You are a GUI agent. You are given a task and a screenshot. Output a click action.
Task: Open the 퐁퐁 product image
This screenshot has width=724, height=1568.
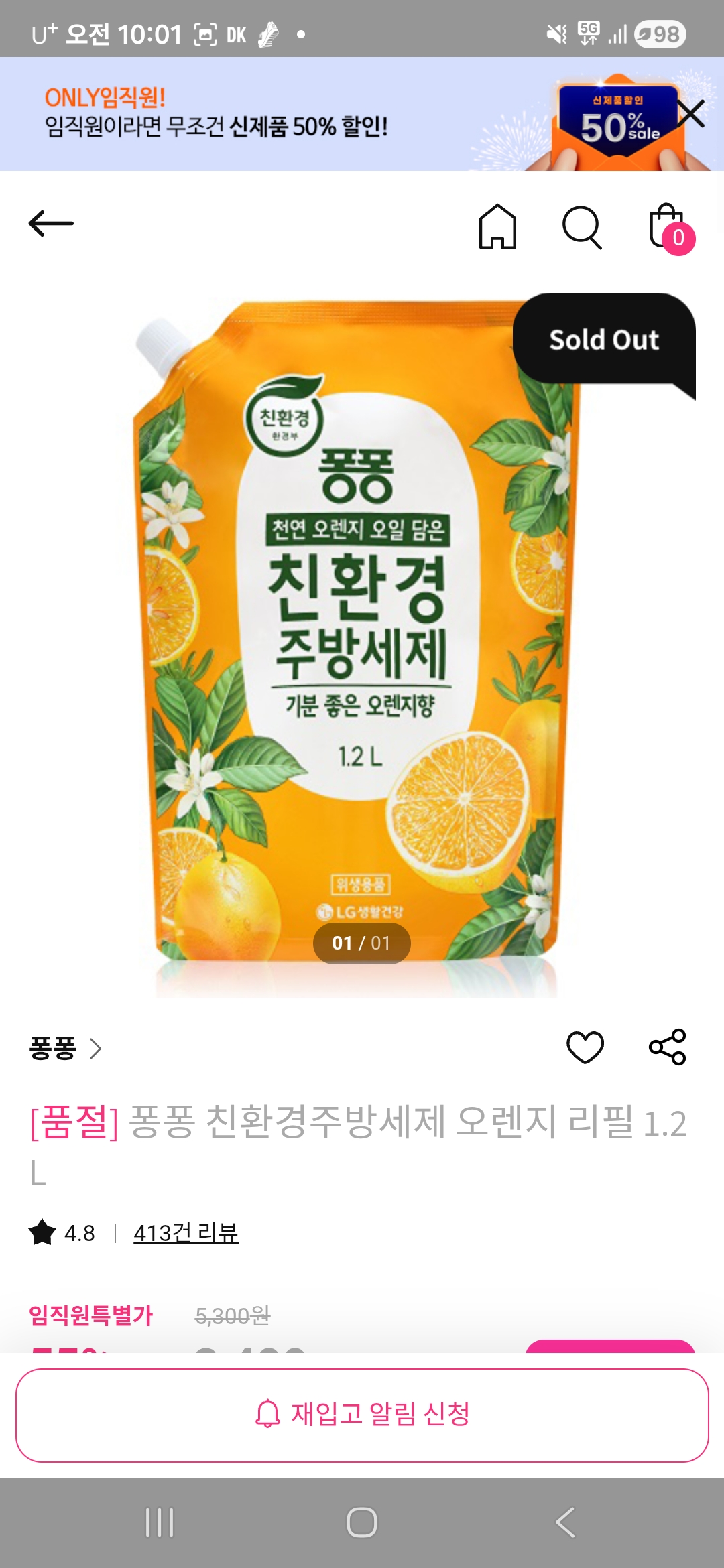point(355,643)
